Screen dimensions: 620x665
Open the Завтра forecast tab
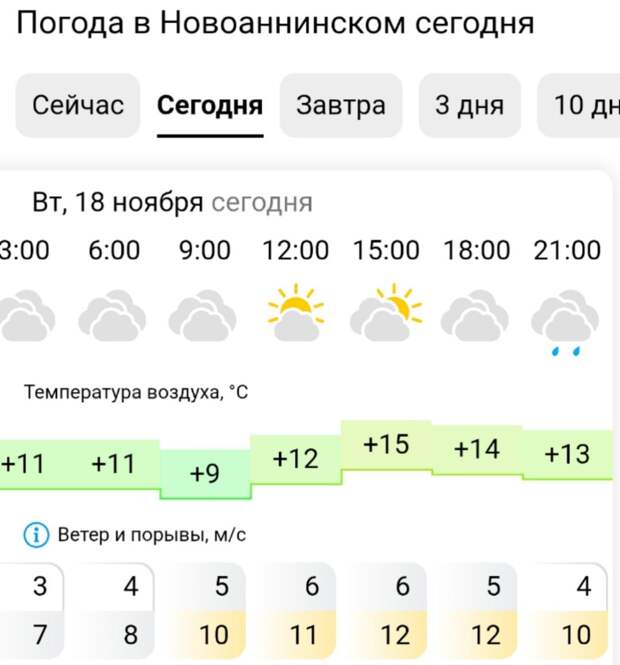(340, 105)
